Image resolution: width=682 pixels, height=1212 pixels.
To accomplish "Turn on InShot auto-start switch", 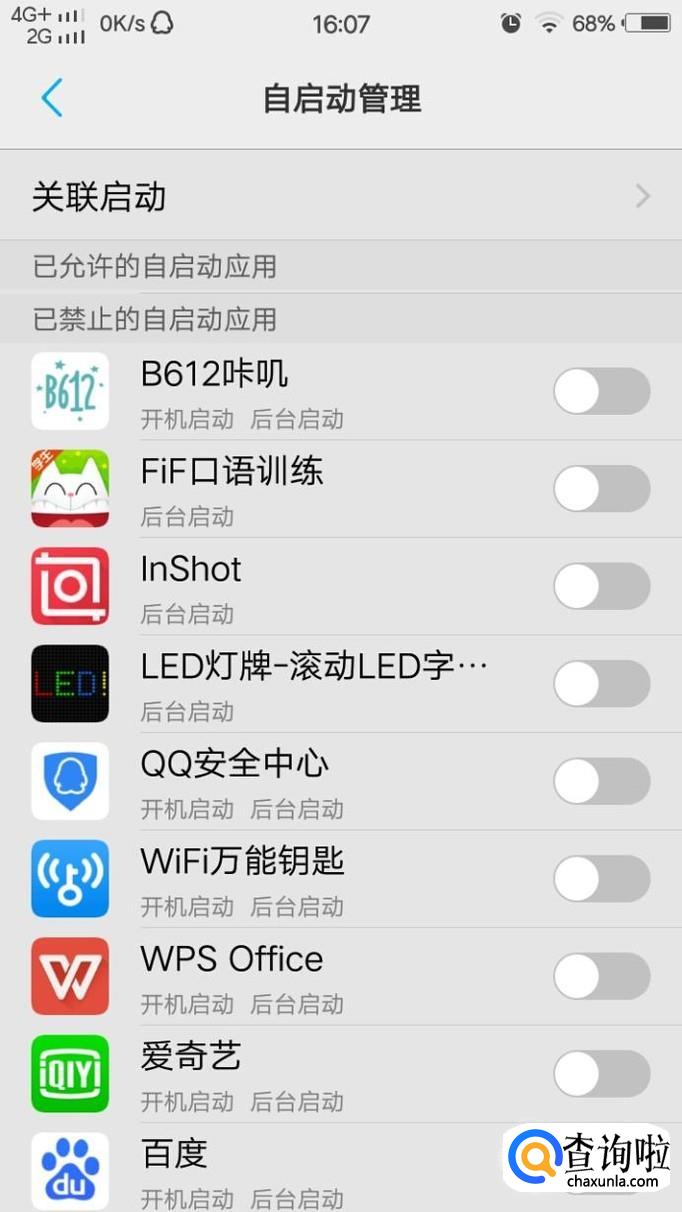I will [x=602, y=586].
